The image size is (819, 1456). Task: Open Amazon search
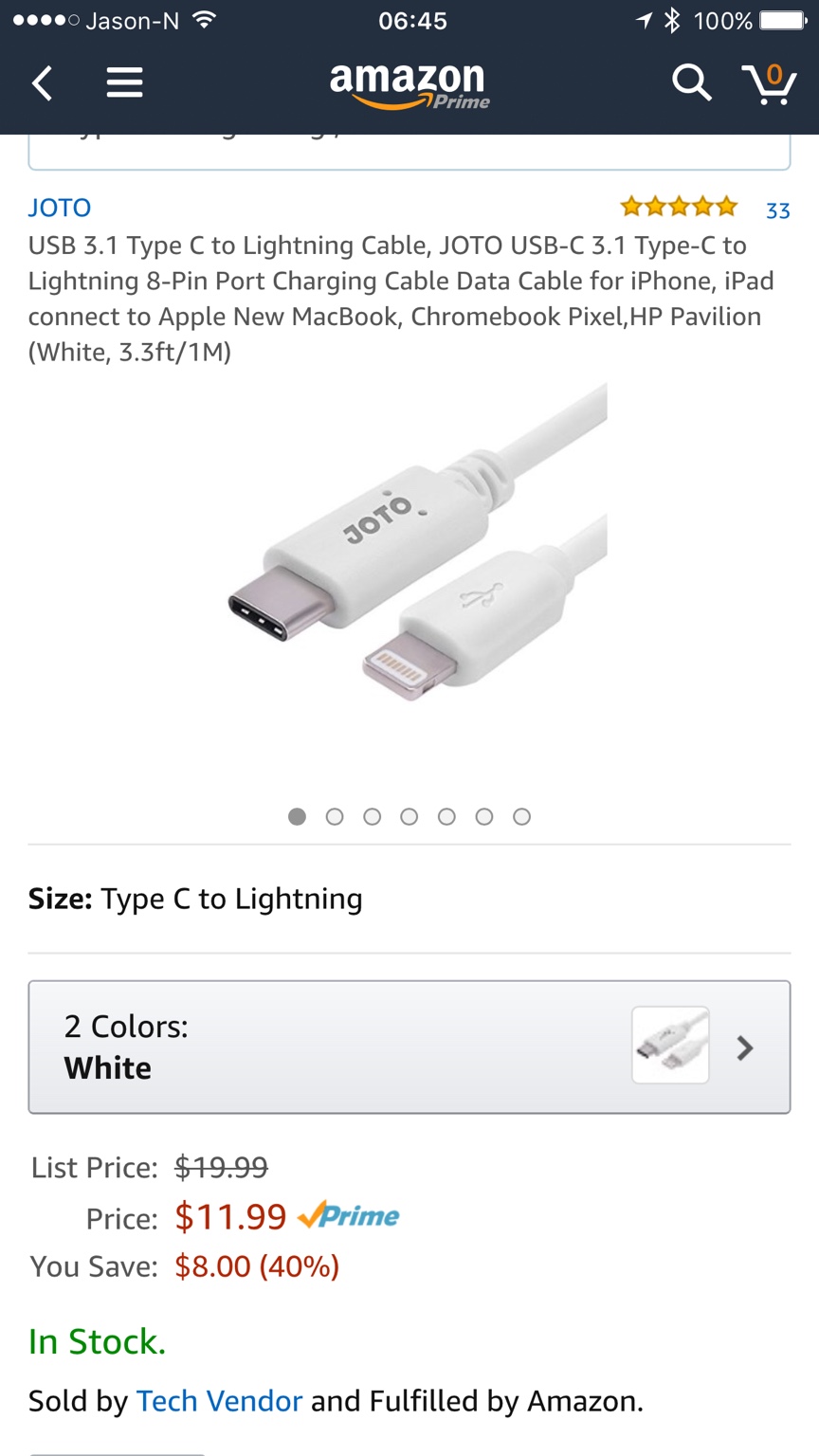691,83
